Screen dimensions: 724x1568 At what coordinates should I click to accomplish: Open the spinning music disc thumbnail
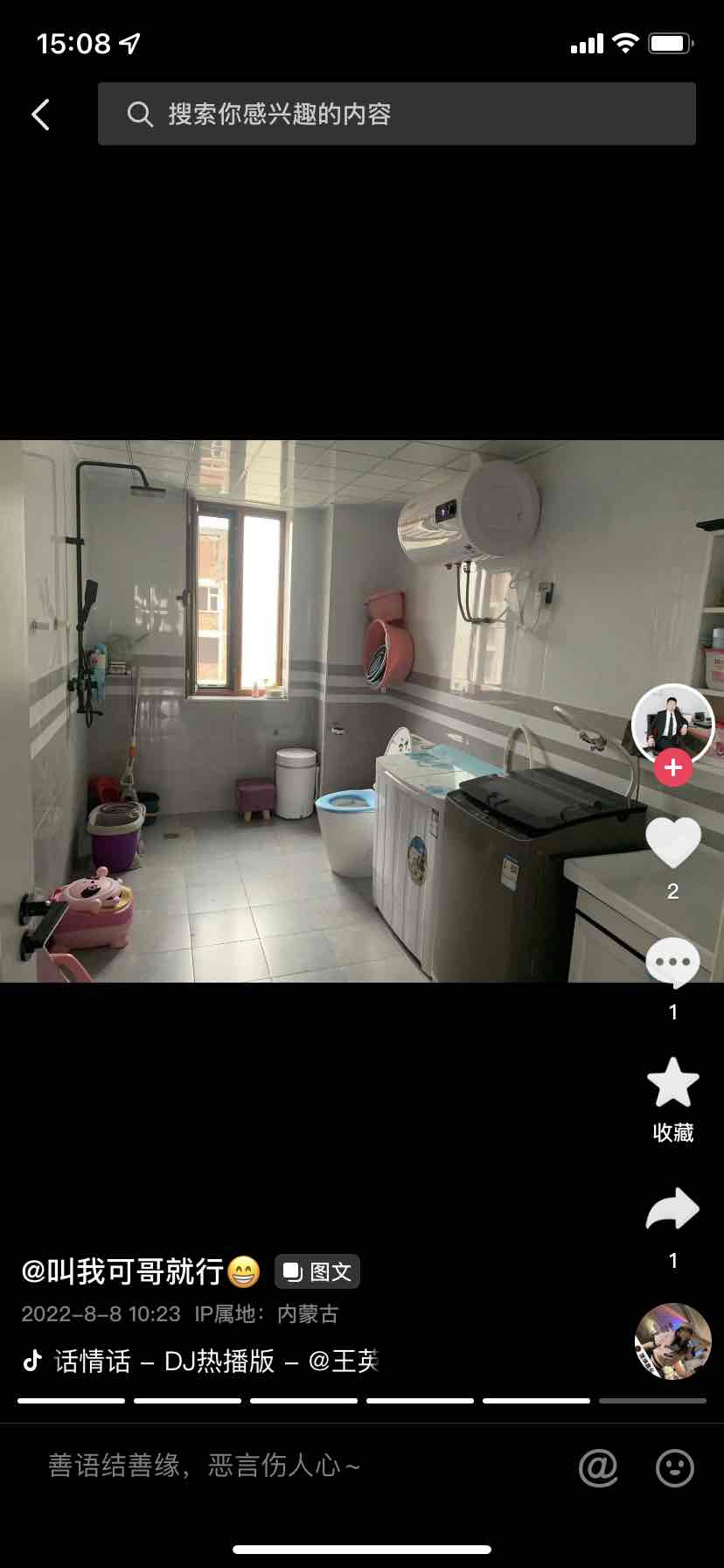(x=672, y=1341)
